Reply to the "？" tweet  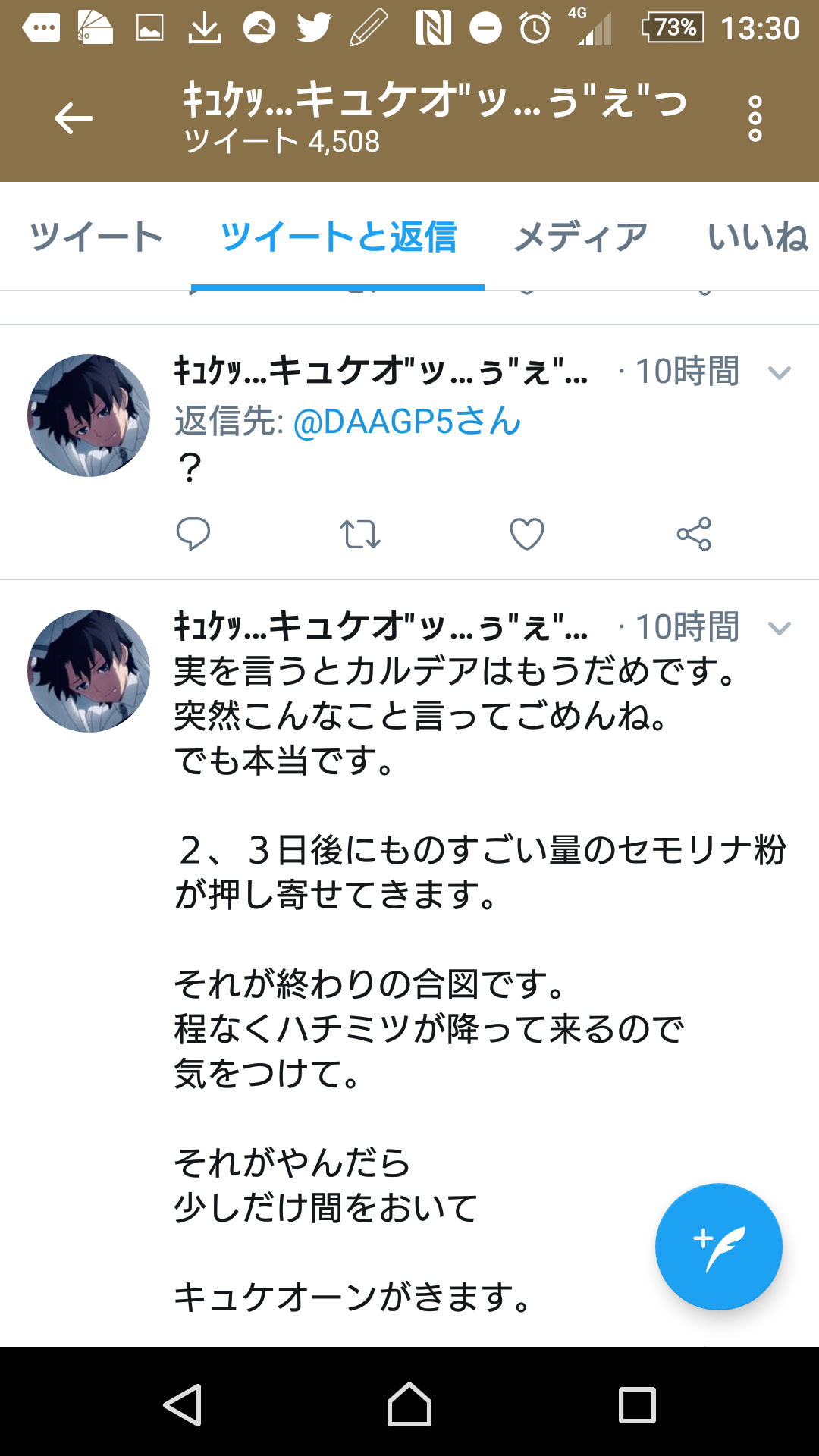click(193, 534)
